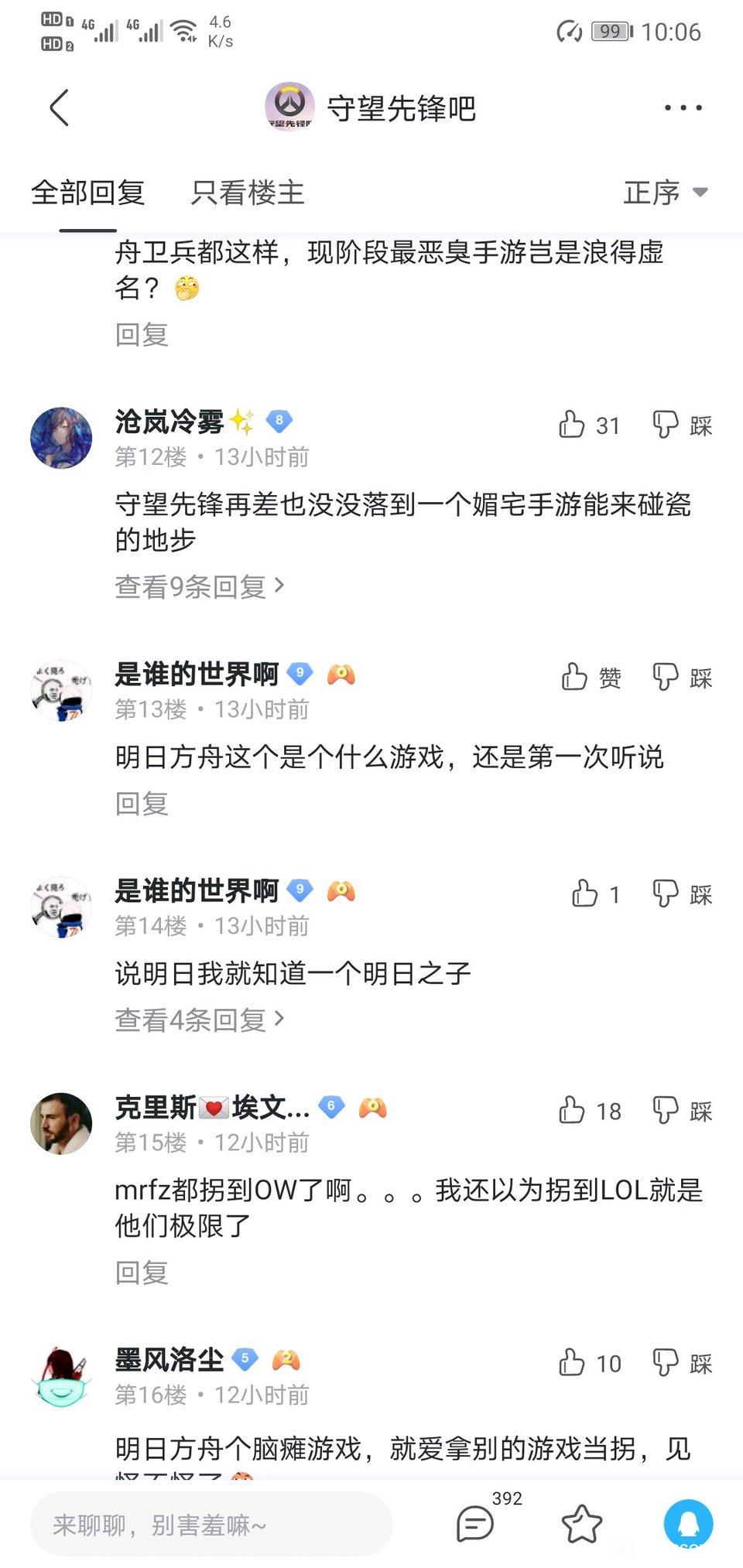The image size is (743, 1568).
Task: Switch to the 只看楼主 tab
Action: coord(248,193)
